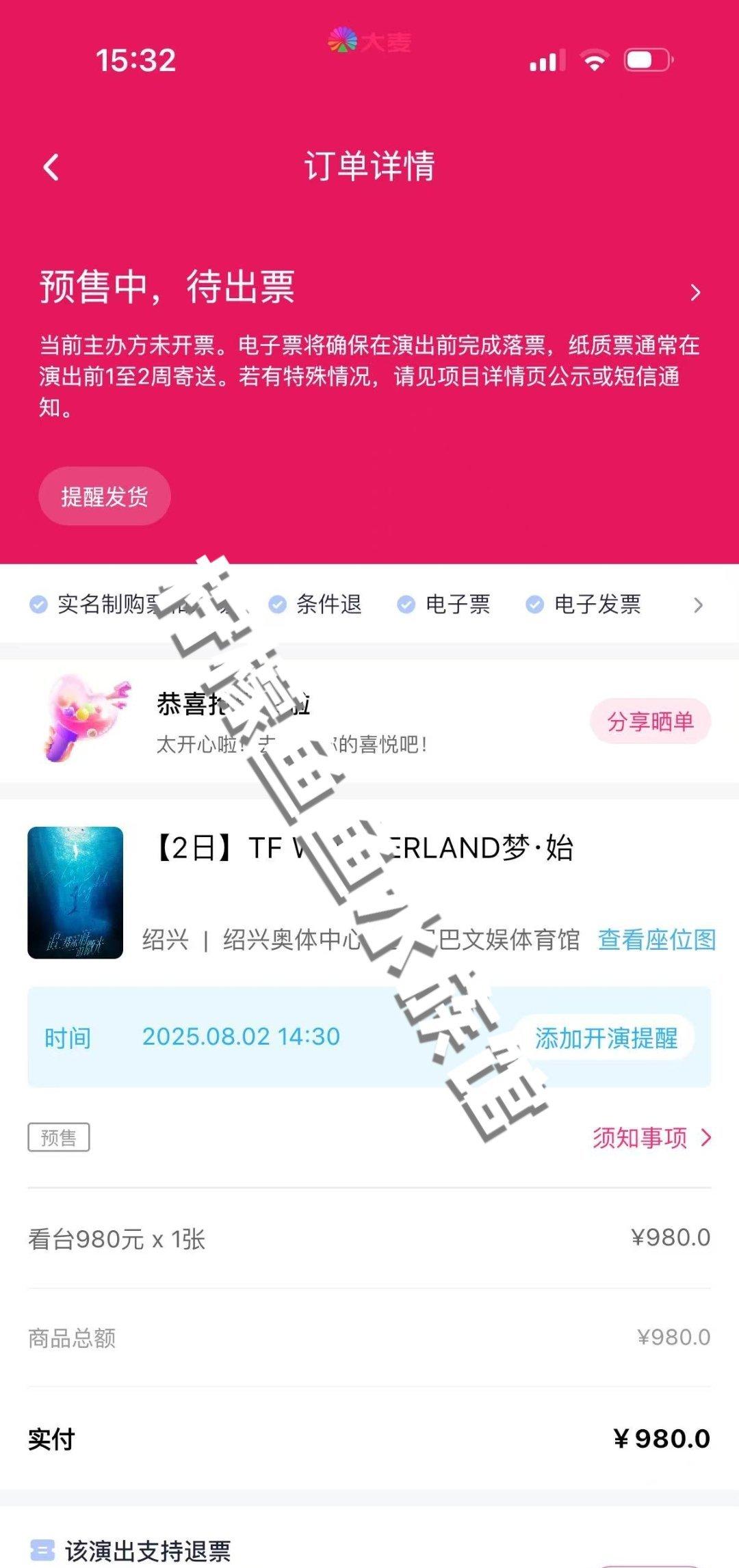The height and width of the screenshot is (1568, 739).
Task: Tap 添加开演提醒 to add a show reminder
Action: [x=606, y=1038]
